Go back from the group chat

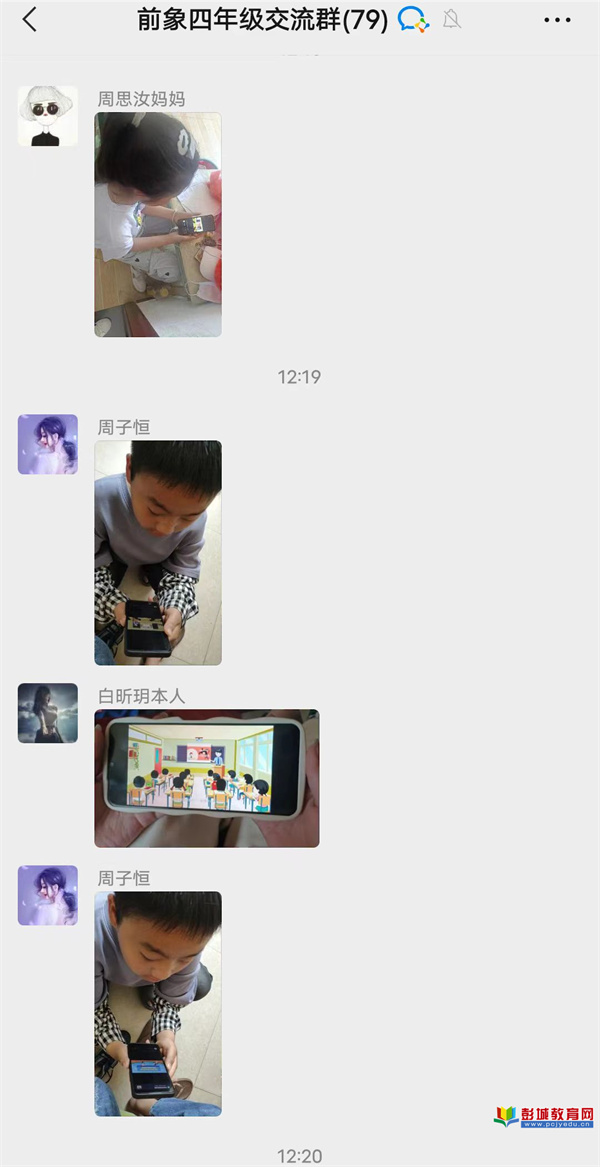[29, 19]
